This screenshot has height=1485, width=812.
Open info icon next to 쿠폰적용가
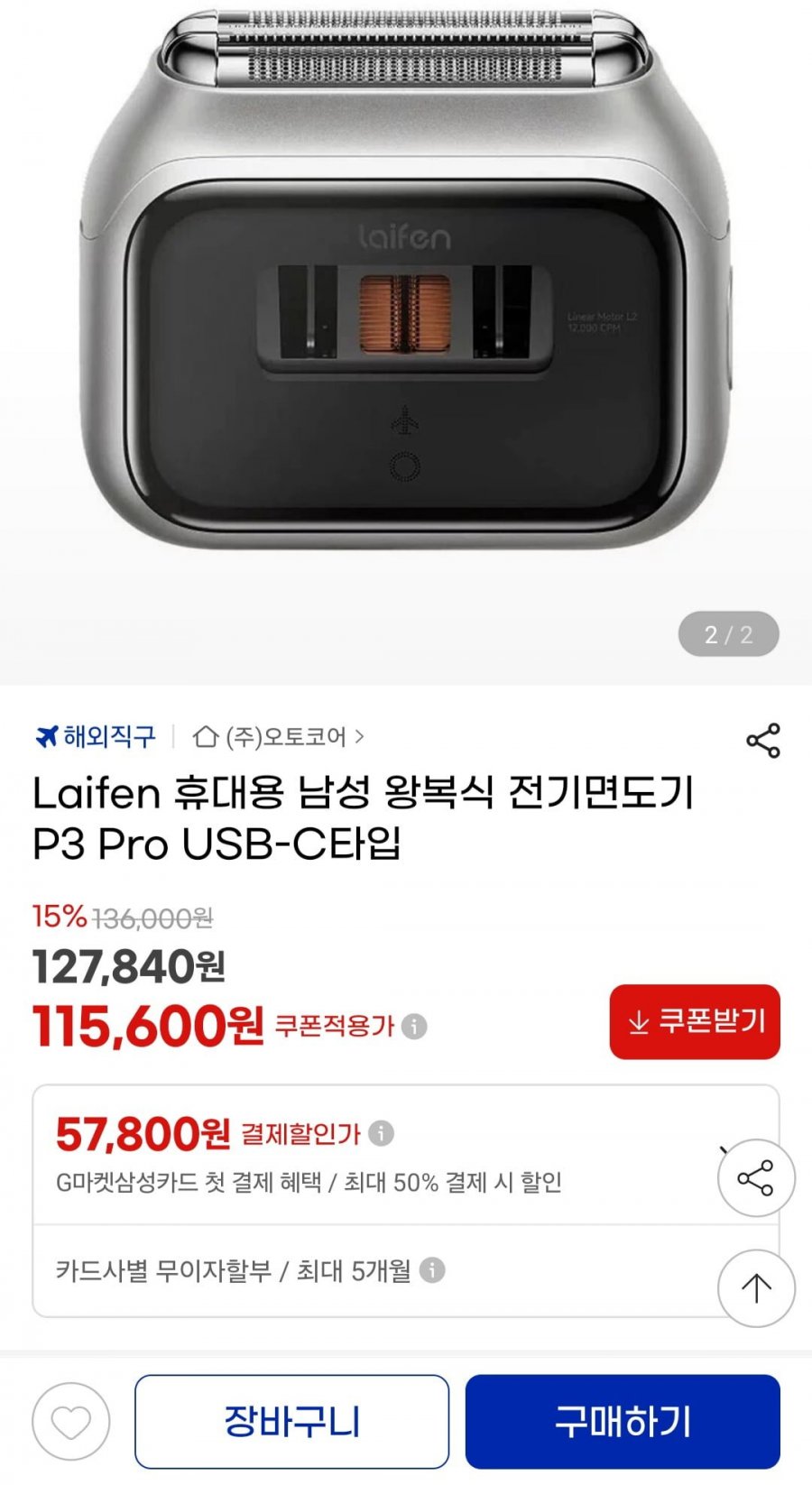[414, 1027]
